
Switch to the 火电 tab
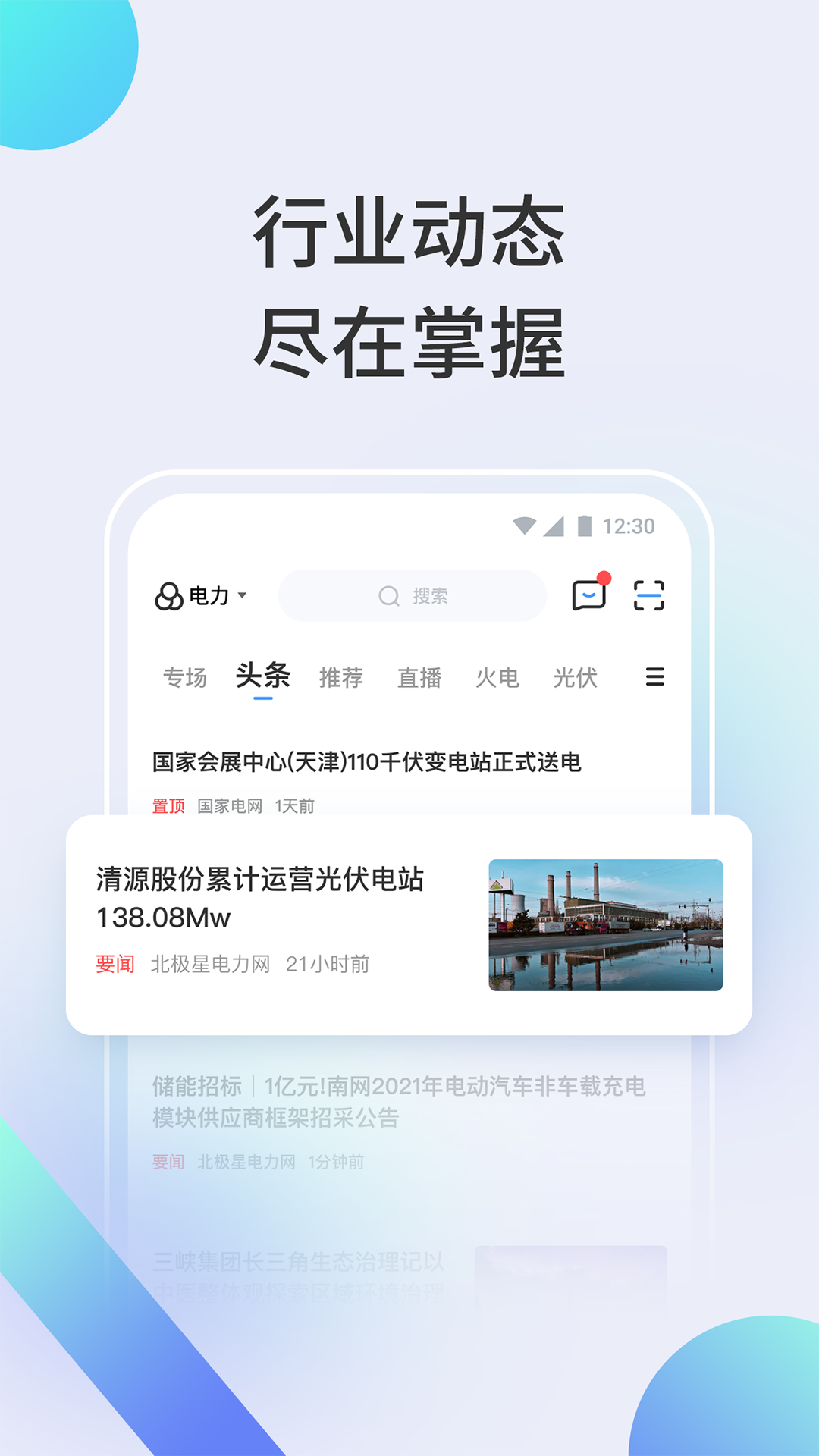click(497, 678)
